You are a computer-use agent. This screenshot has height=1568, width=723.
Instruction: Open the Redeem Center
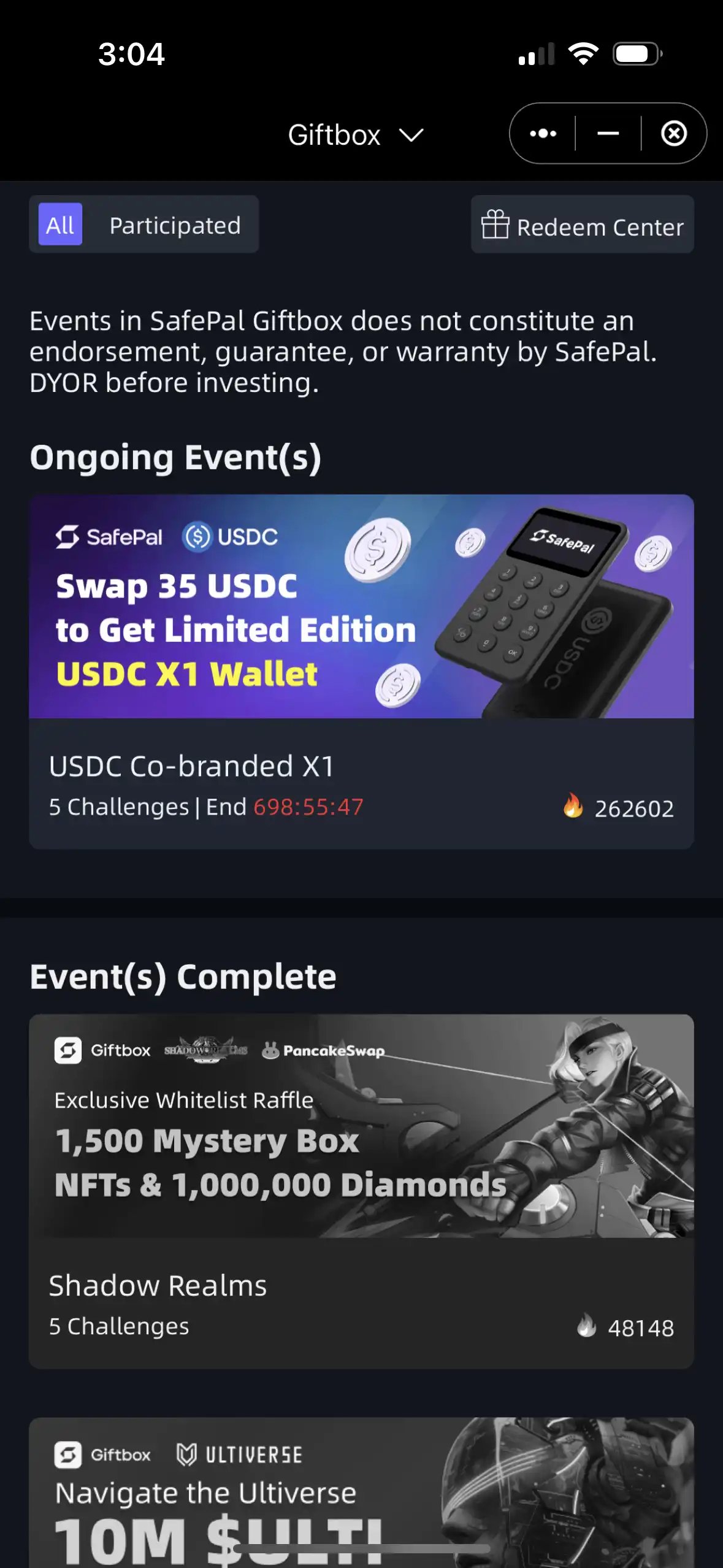click(582, 225)
